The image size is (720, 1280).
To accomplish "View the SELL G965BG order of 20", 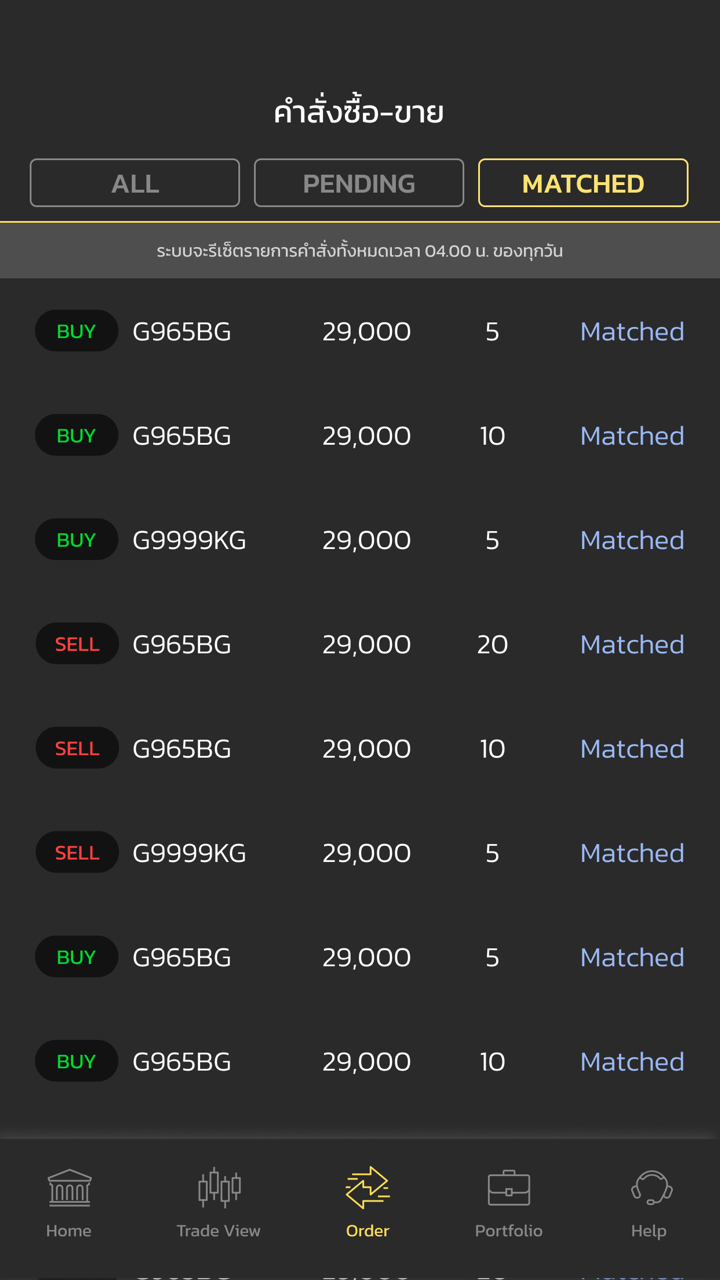I will (x=360, y=644).
